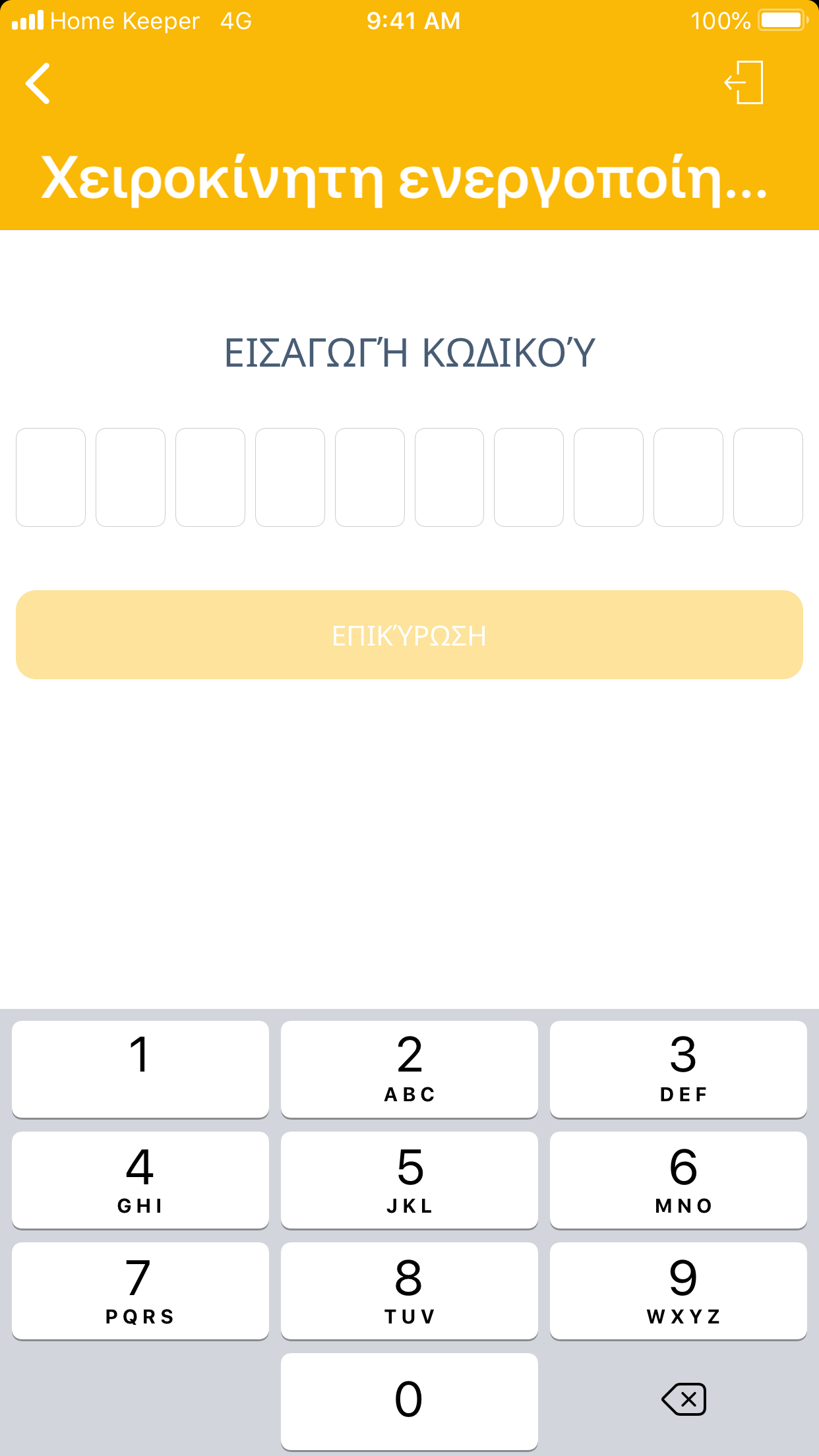
Task: Enter digit 9 on the keypad
Action: (x=678, y=1290)
